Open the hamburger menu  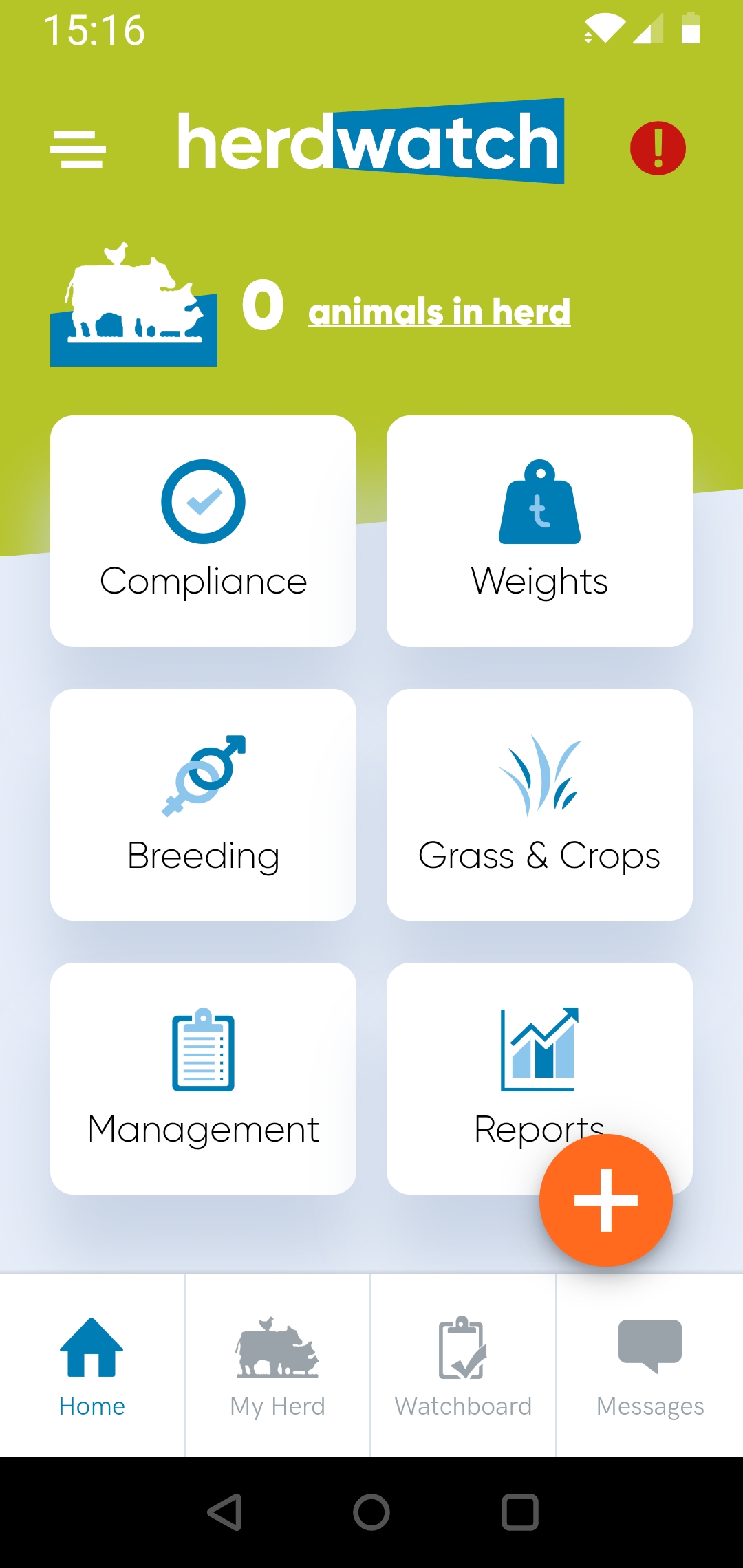(x=78, y=149)
